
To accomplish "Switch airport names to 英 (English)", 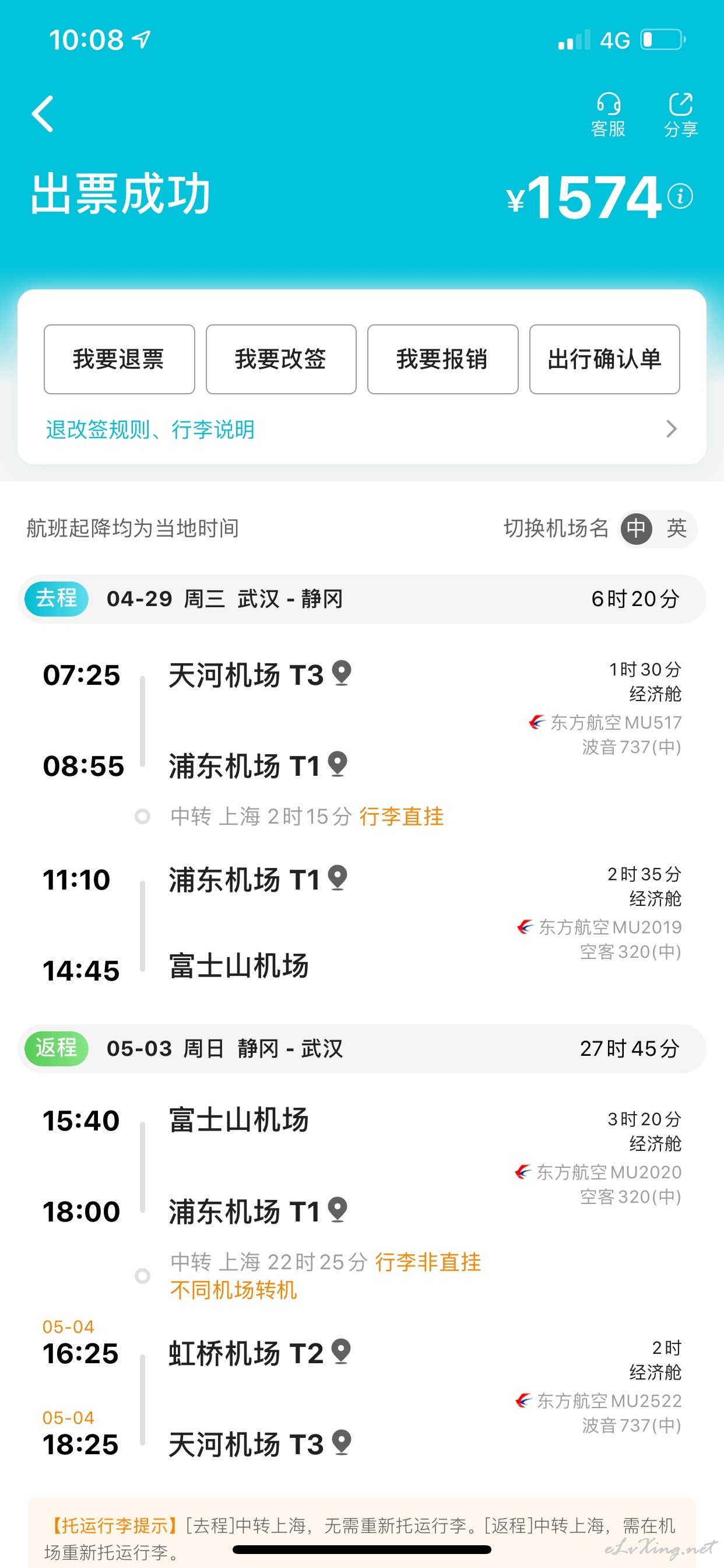I will click(x=677, y=528).
